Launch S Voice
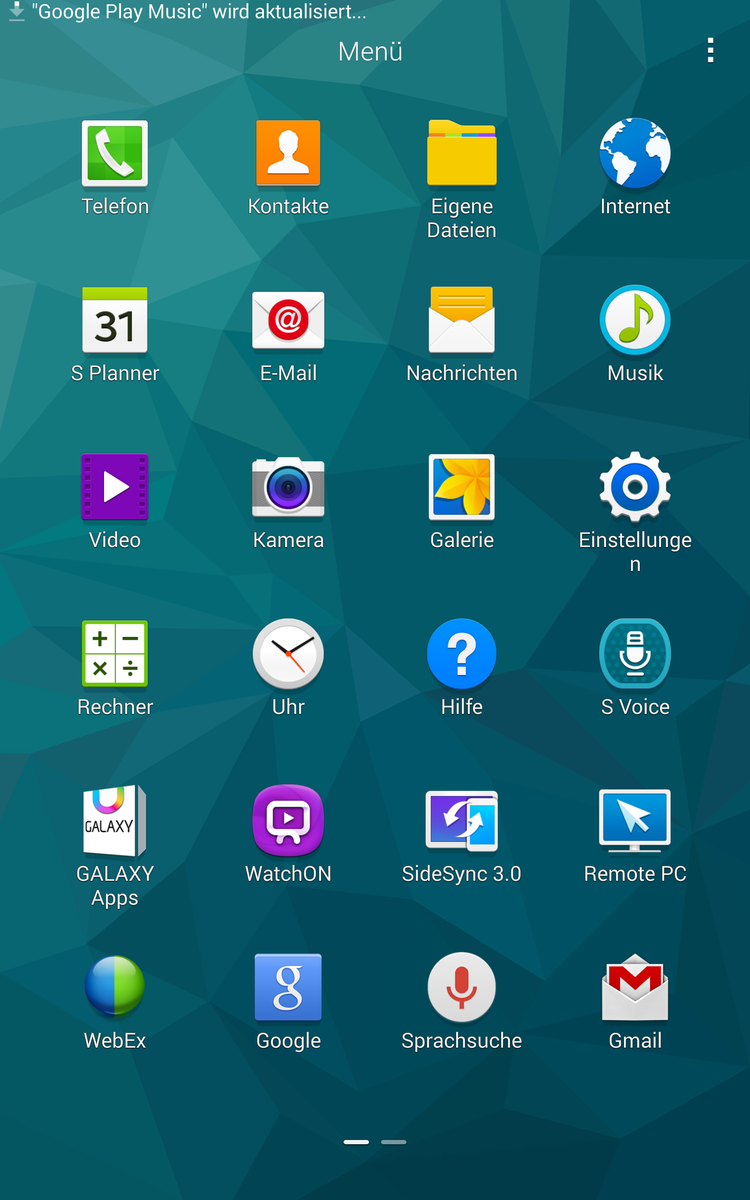This screenshot has height=1200, width=750. (x=635, y=654)
